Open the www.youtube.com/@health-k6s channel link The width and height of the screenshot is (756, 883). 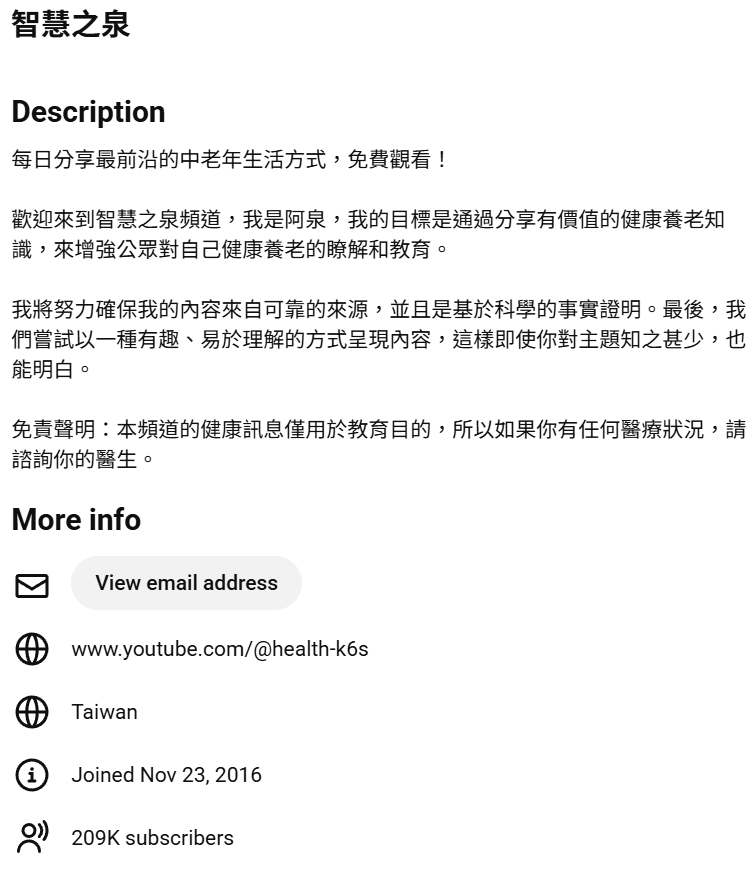[220, 649]
